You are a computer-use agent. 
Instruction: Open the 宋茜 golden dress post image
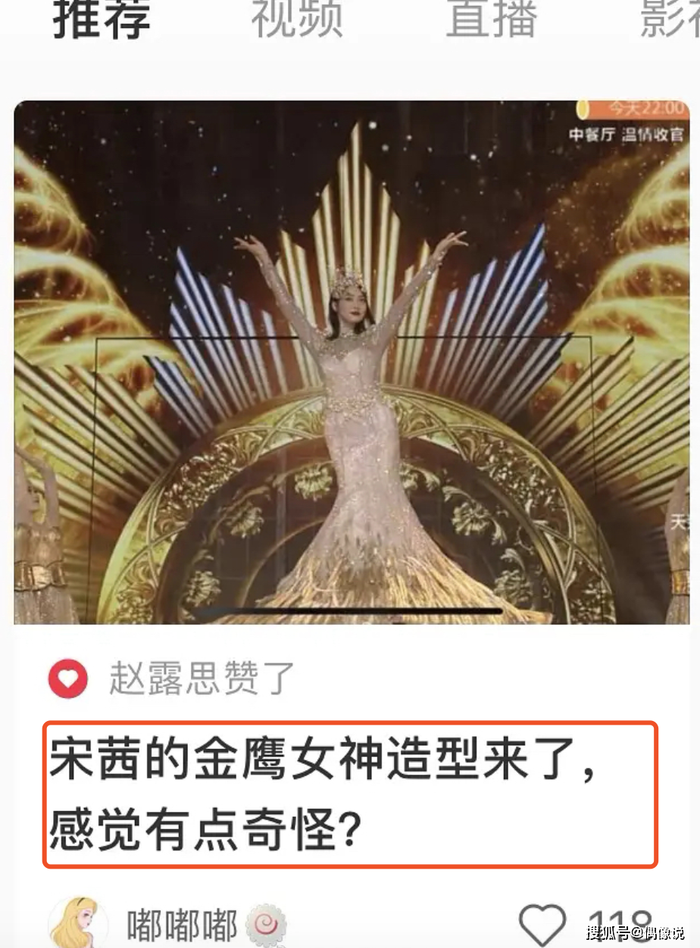click(x=350, y=362)
